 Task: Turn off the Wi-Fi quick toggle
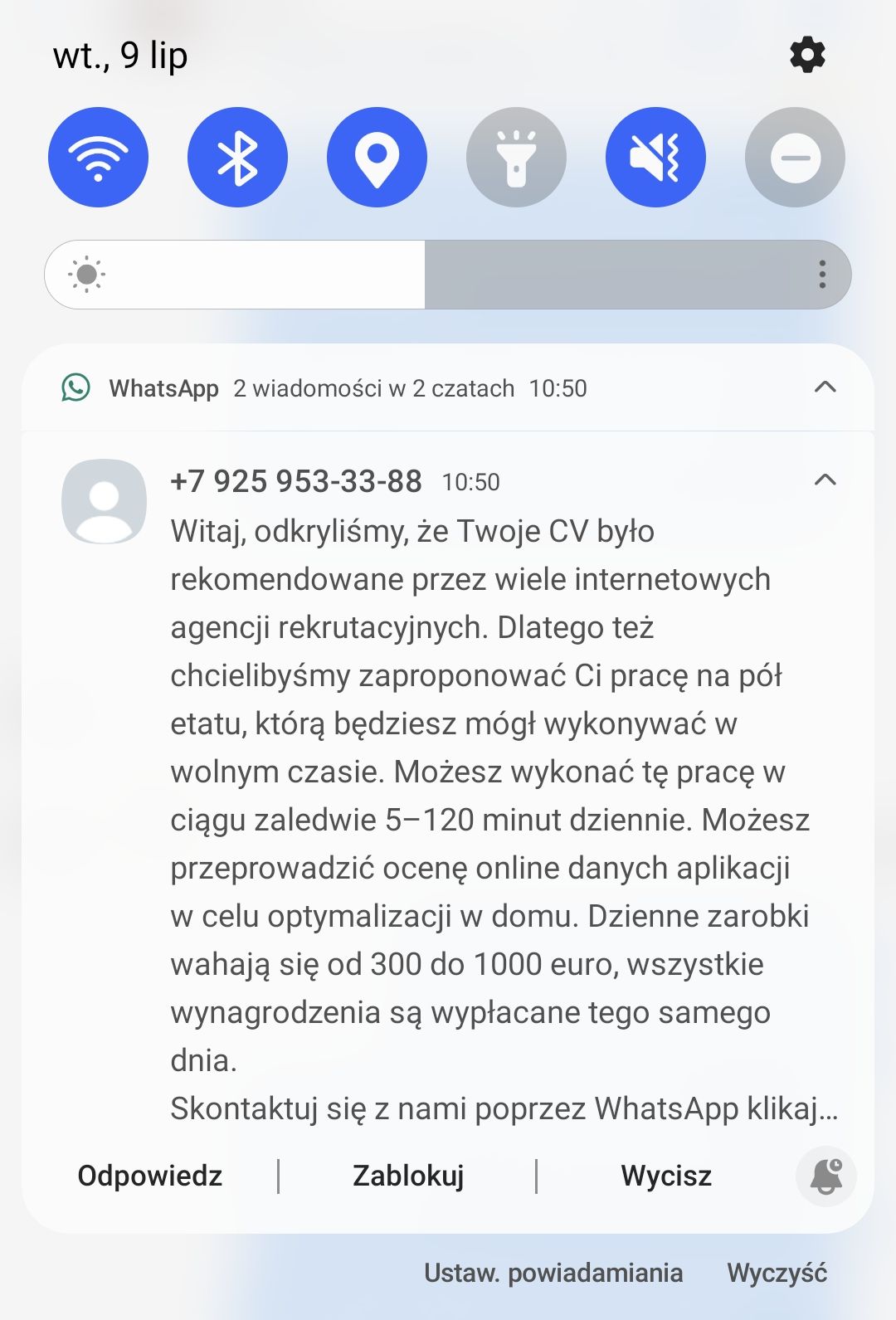[x=98, y=158]
